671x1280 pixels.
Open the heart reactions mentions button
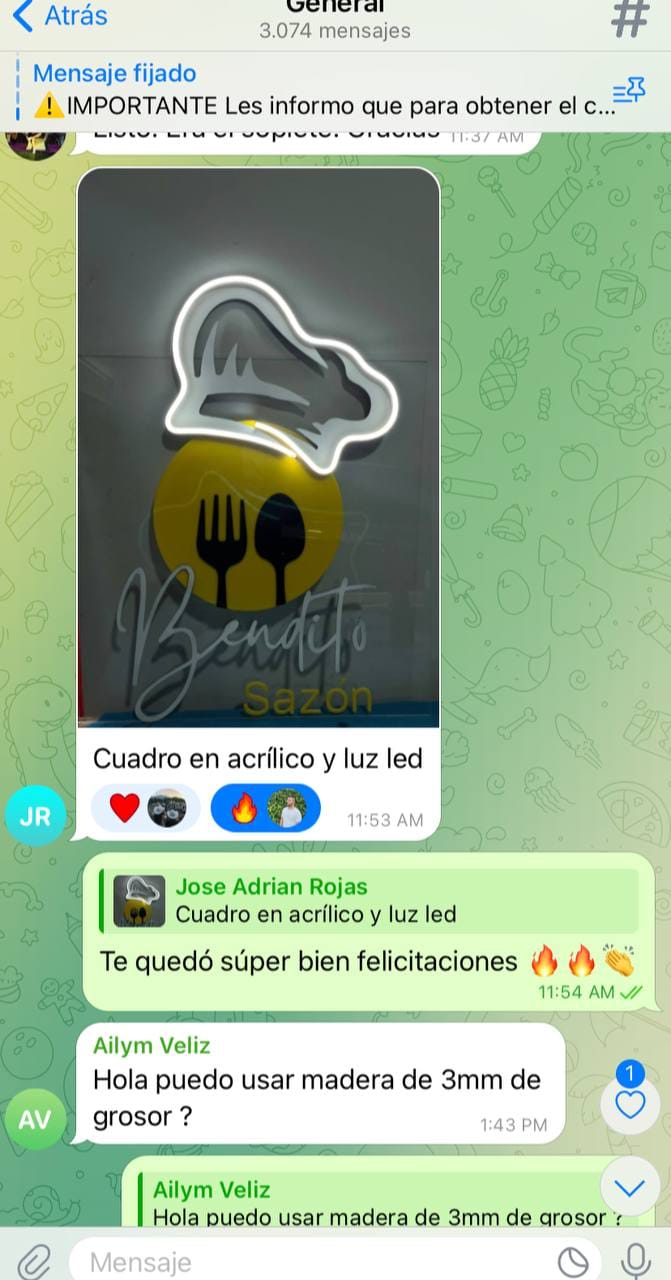coord(630,1103)
